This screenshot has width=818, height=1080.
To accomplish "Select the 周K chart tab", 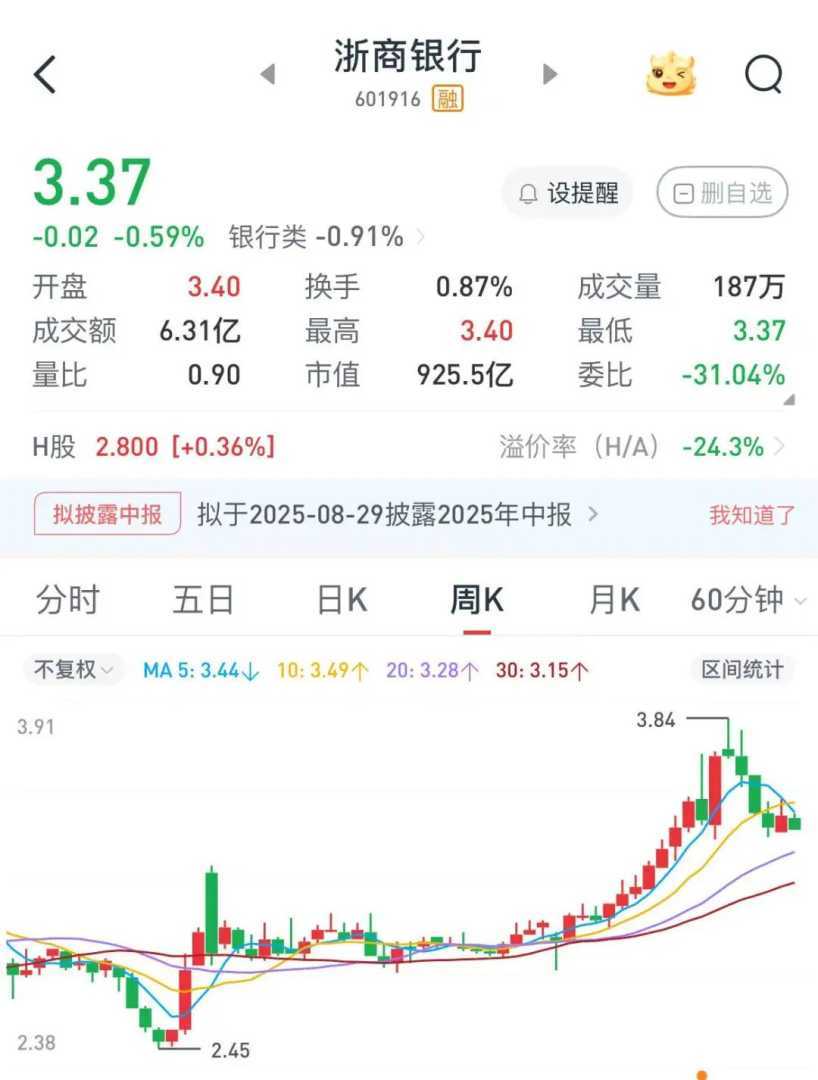I will pos(477,600).
